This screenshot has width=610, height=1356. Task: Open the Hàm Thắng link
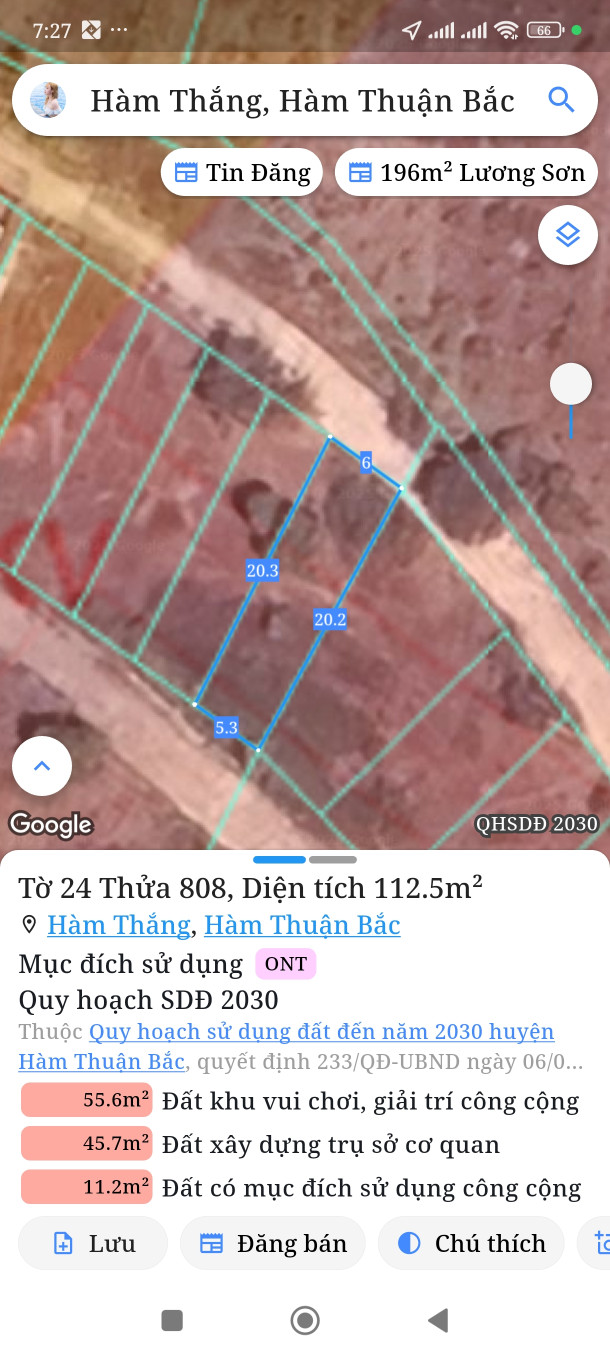(119, 925)
